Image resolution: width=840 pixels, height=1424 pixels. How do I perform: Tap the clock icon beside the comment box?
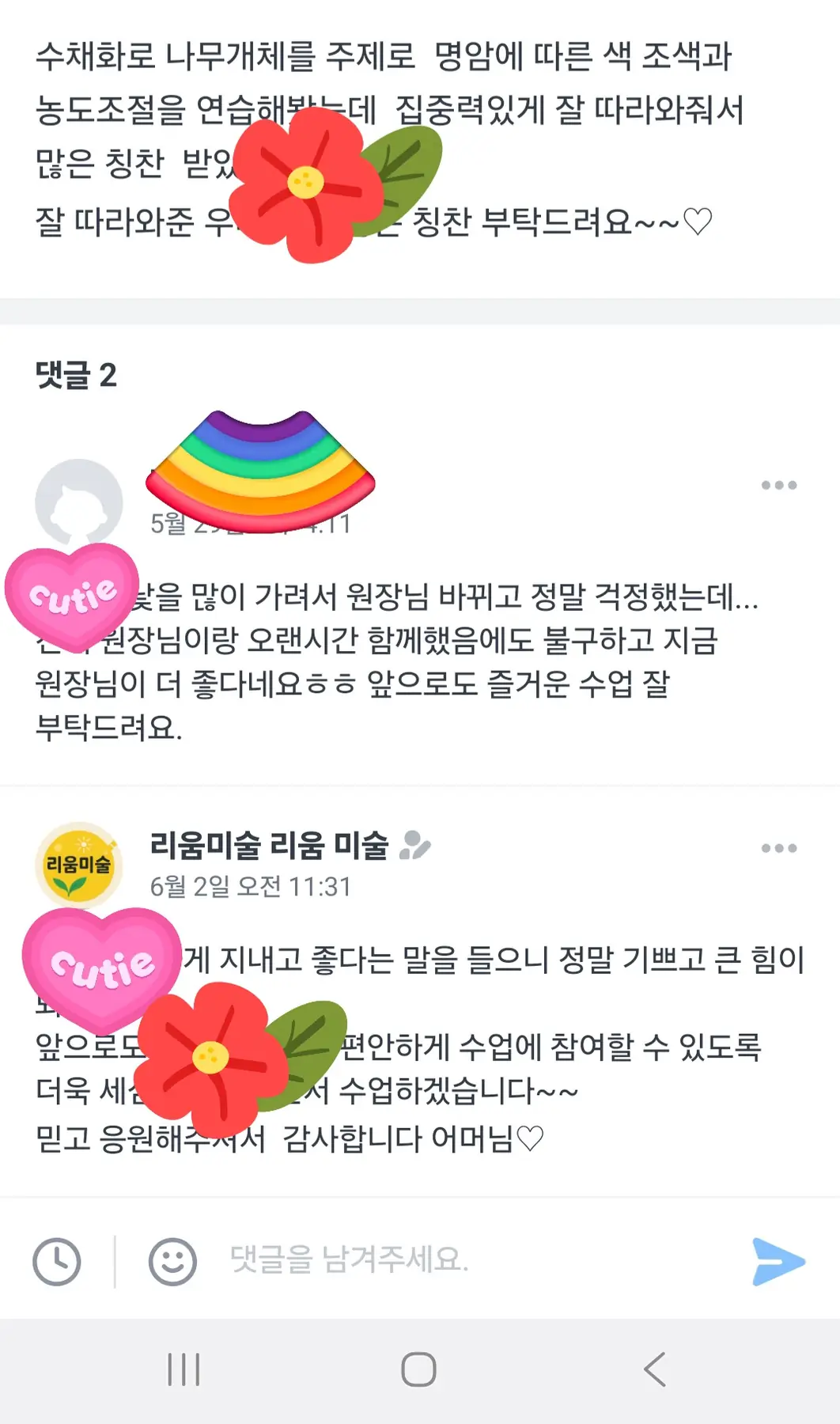point(57,1261)
